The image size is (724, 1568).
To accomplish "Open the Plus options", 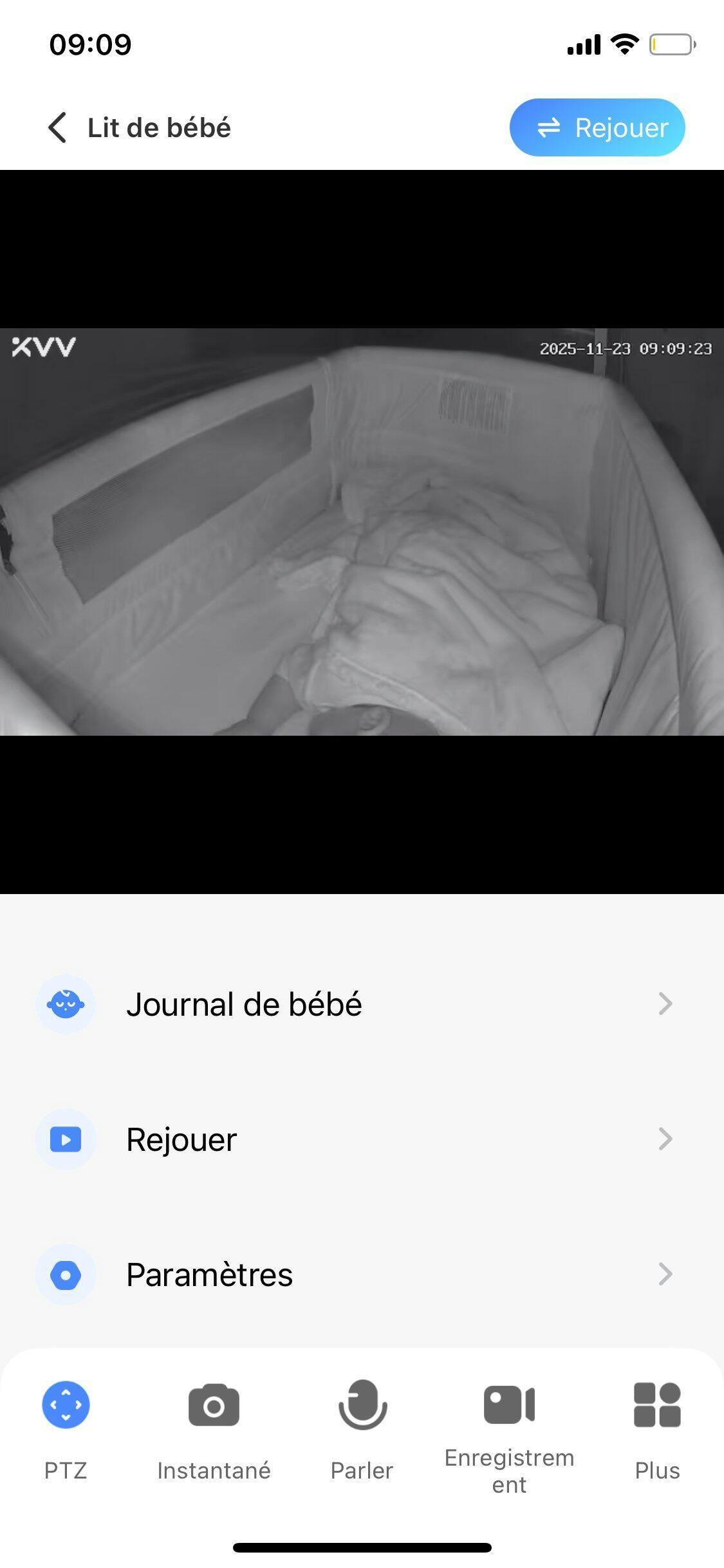I will pyautogui.click(x=657, y=1416).
